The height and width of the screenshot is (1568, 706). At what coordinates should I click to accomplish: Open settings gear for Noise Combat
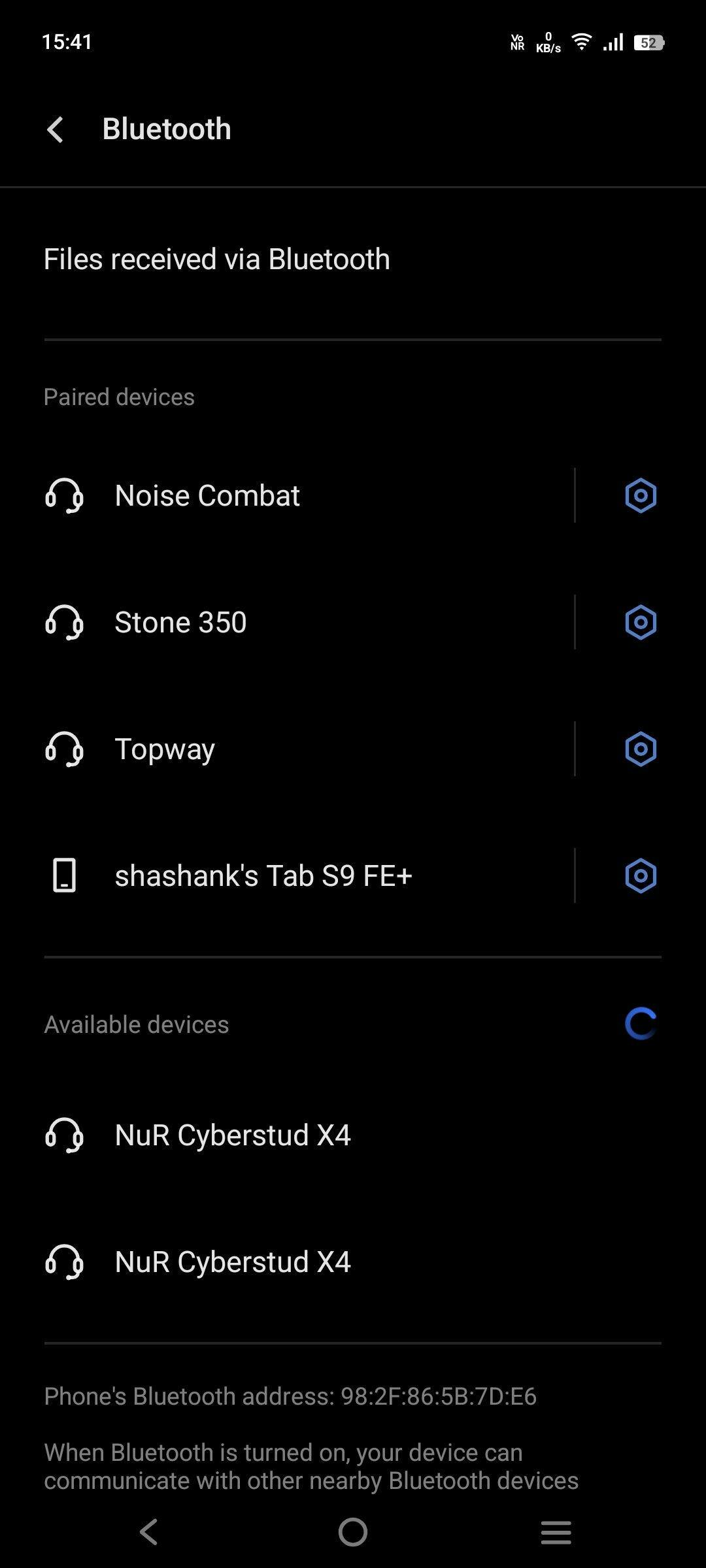pos(640,496)
